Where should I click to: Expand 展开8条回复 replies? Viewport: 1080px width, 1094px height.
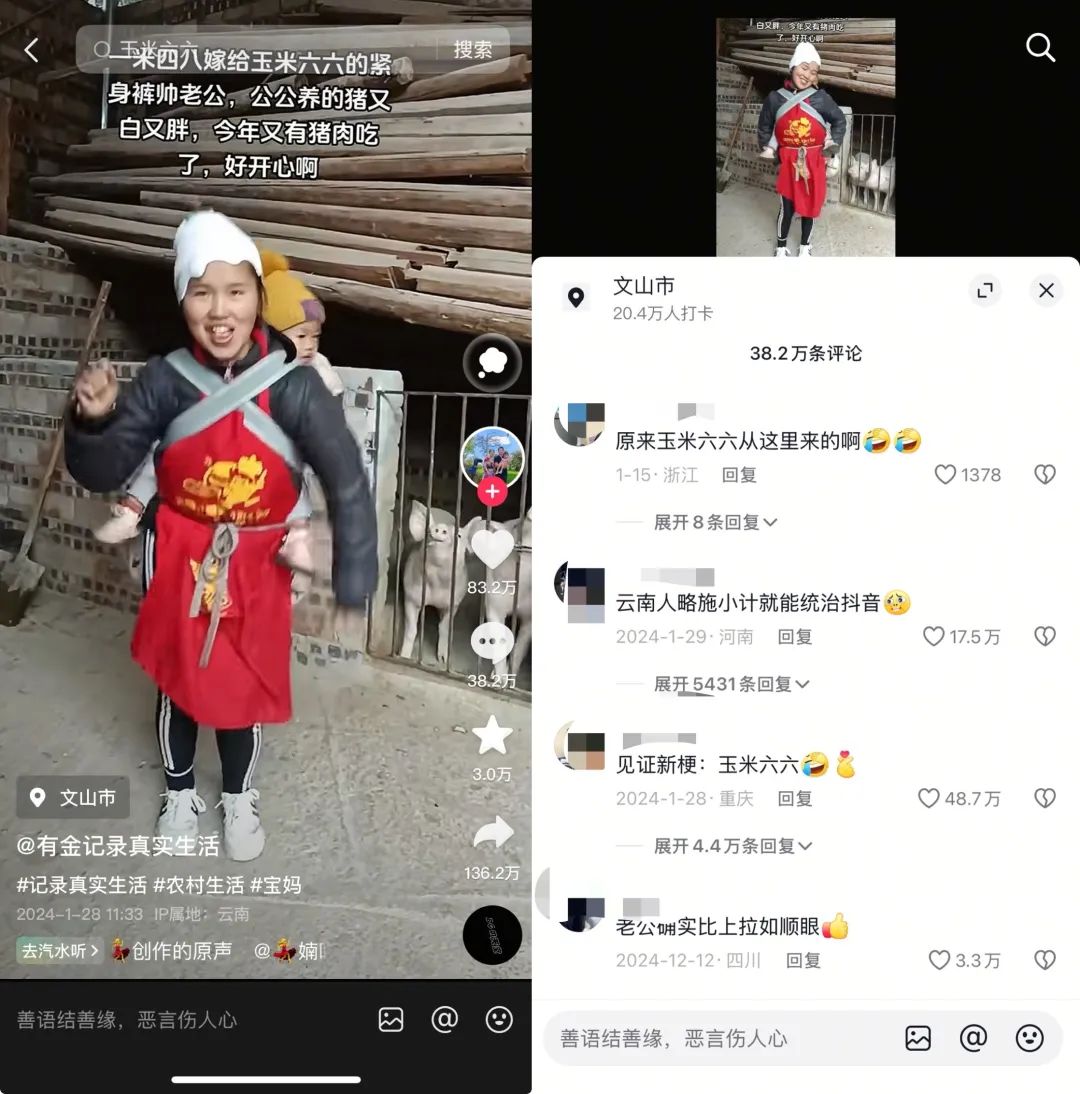(x=715, y=522)
